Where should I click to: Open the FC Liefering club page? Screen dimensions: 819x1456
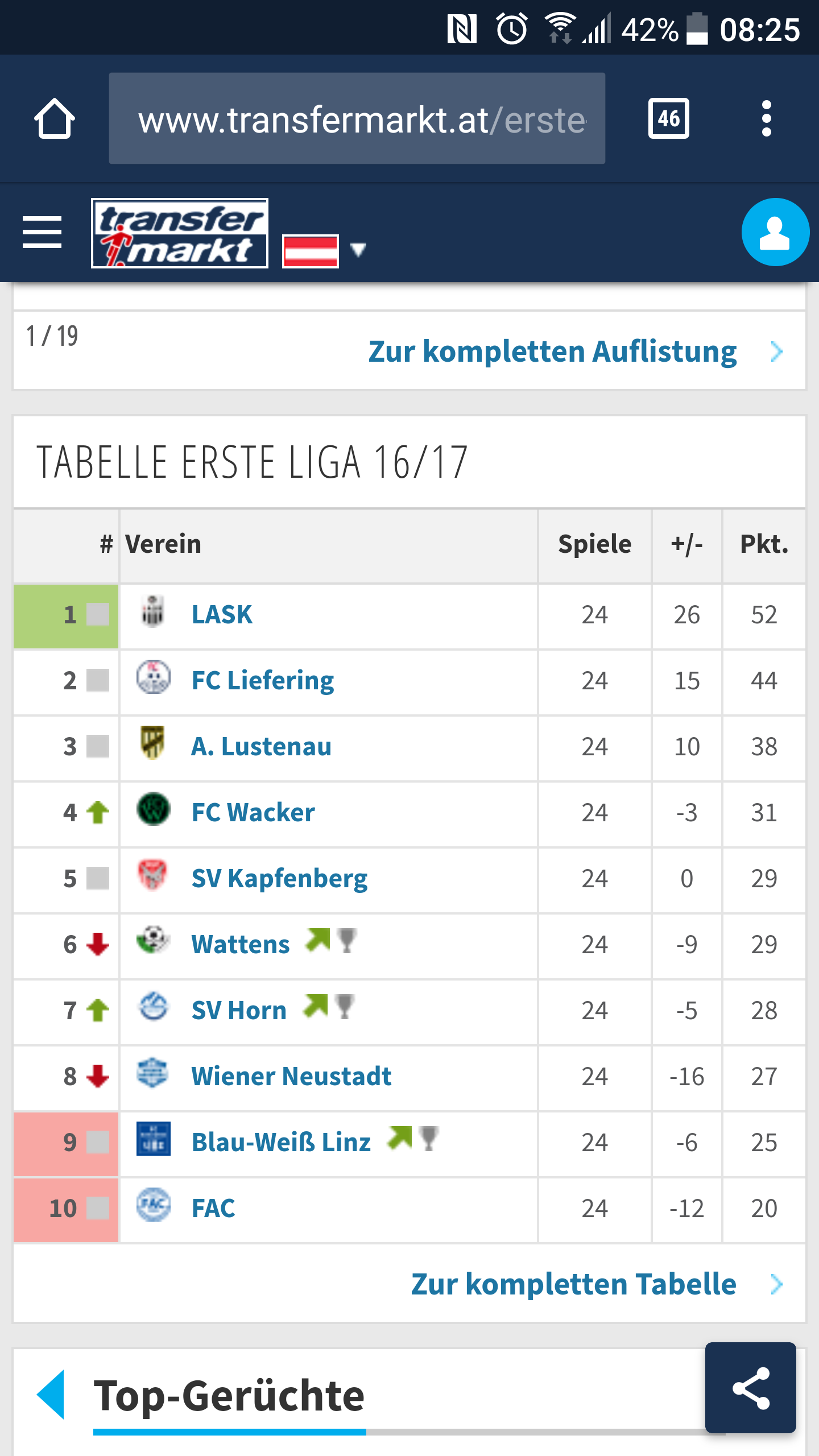(x=263, y=681)
